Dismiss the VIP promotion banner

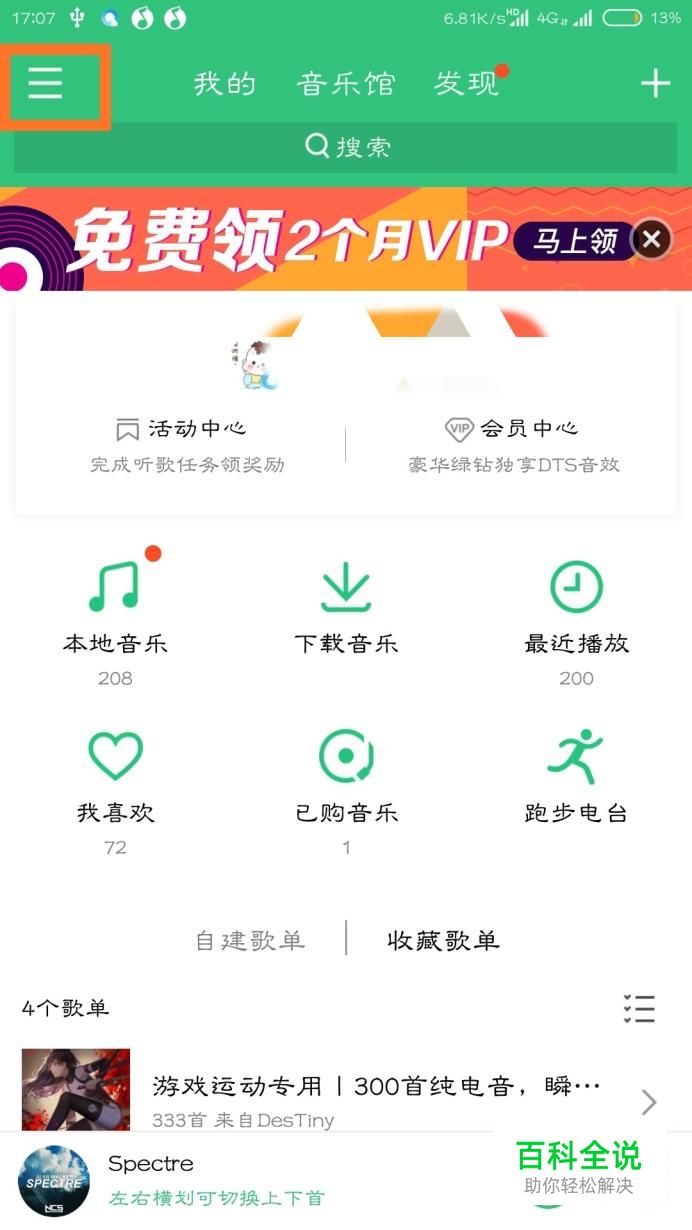tap(652, 240)
